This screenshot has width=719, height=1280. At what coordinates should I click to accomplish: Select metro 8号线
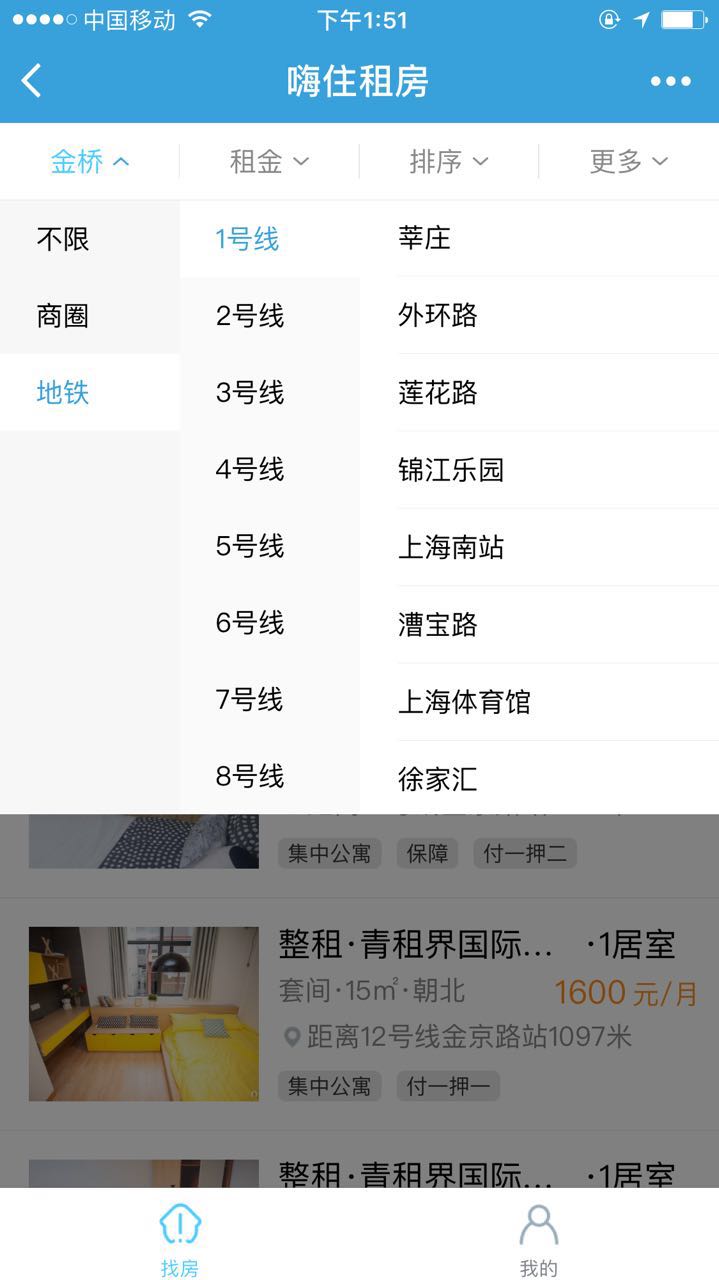click(250, 776)
